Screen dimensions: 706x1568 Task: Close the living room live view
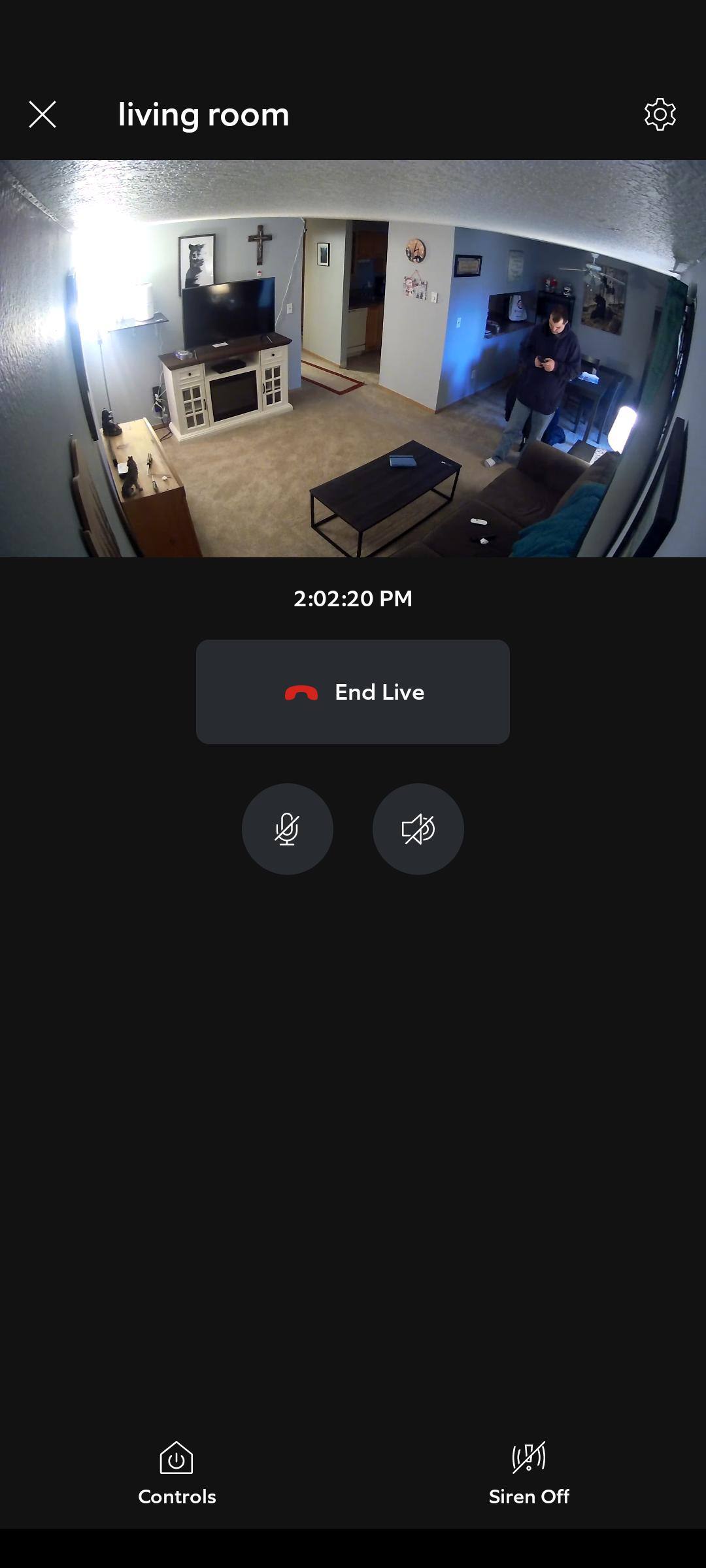(42, 114)
